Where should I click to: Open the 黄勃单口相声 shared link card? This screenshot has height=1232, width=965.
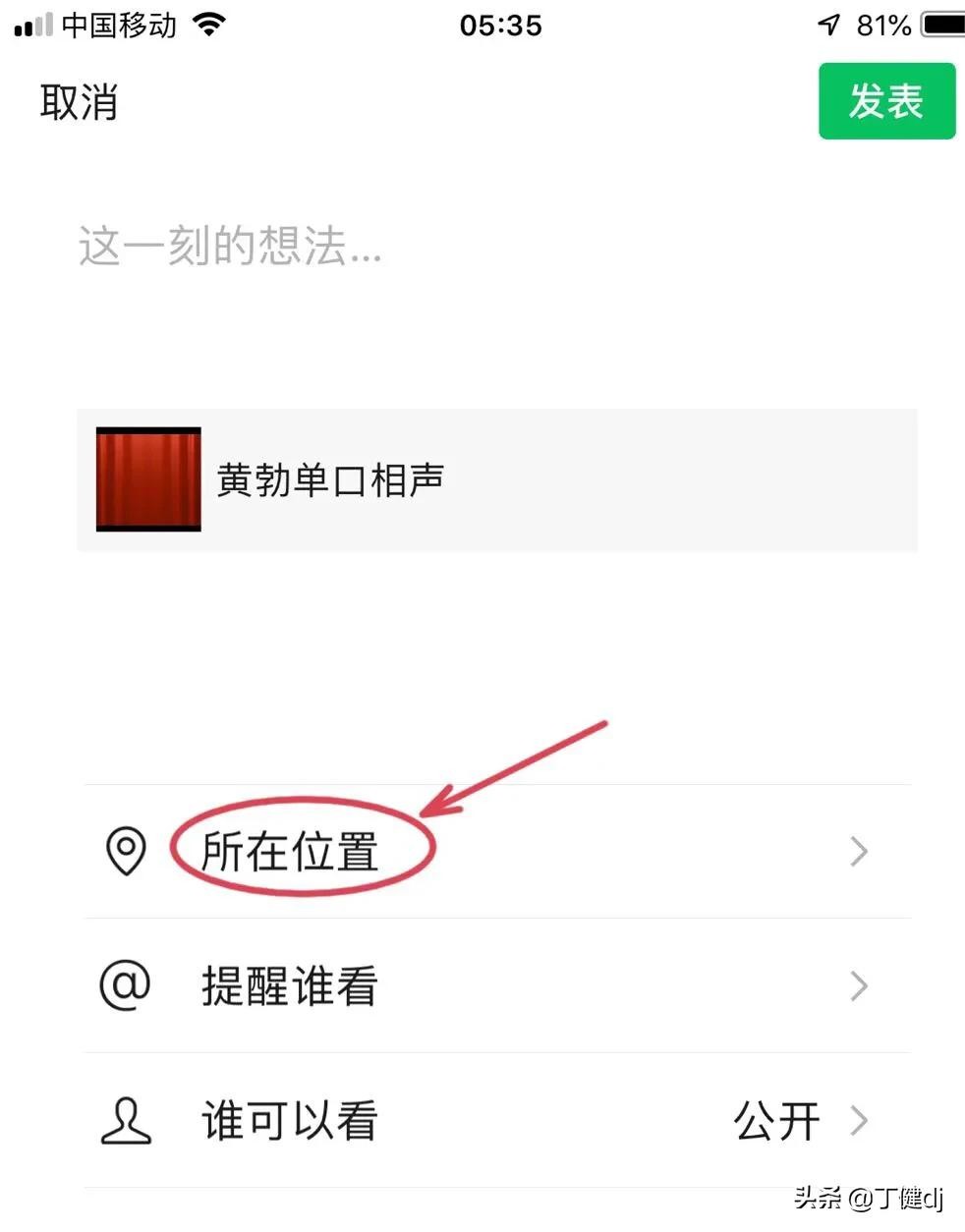point(496,480)
